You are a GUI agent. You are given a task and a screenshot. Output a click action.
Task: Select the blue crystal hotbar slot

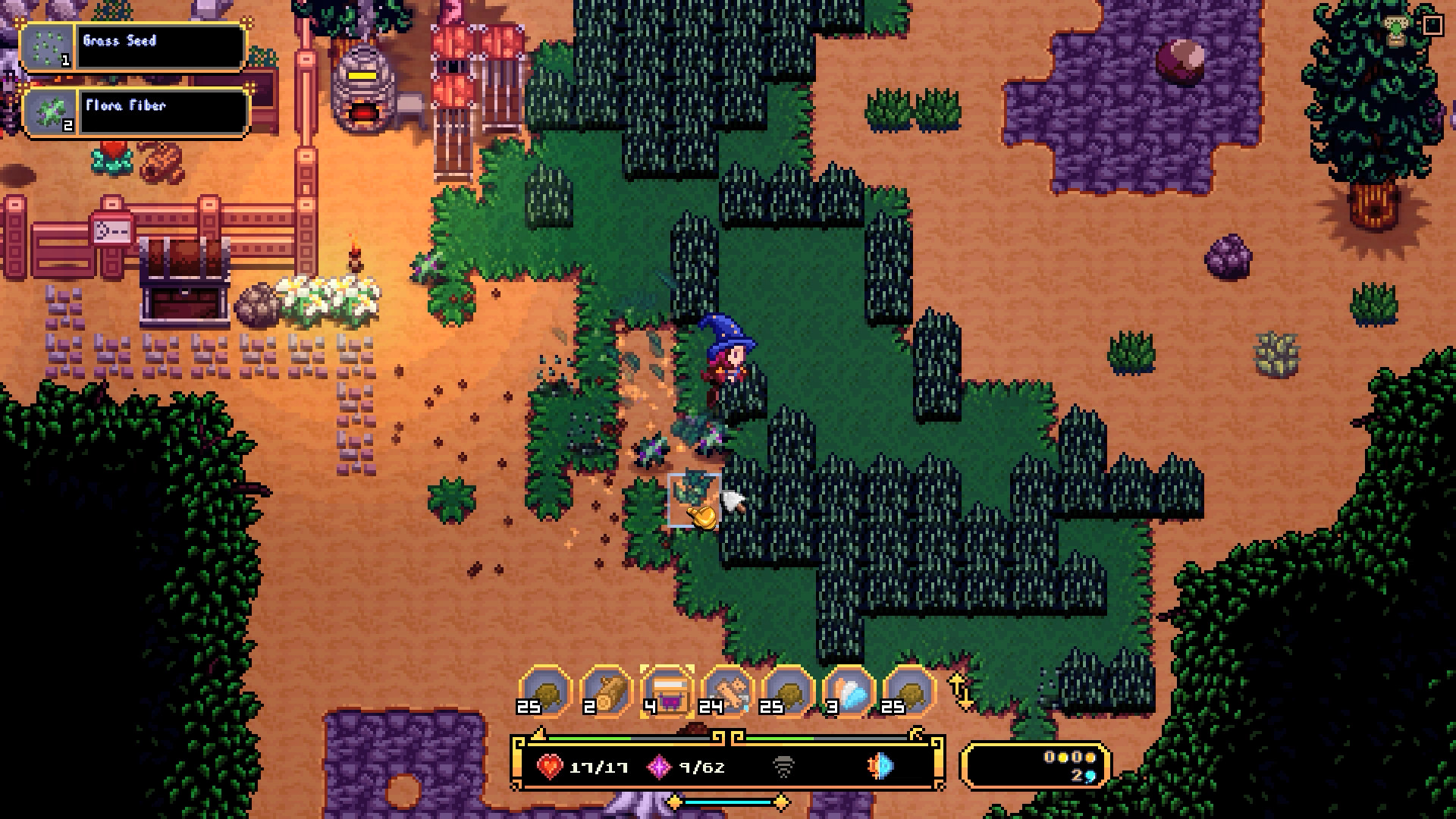click(850, 692)
